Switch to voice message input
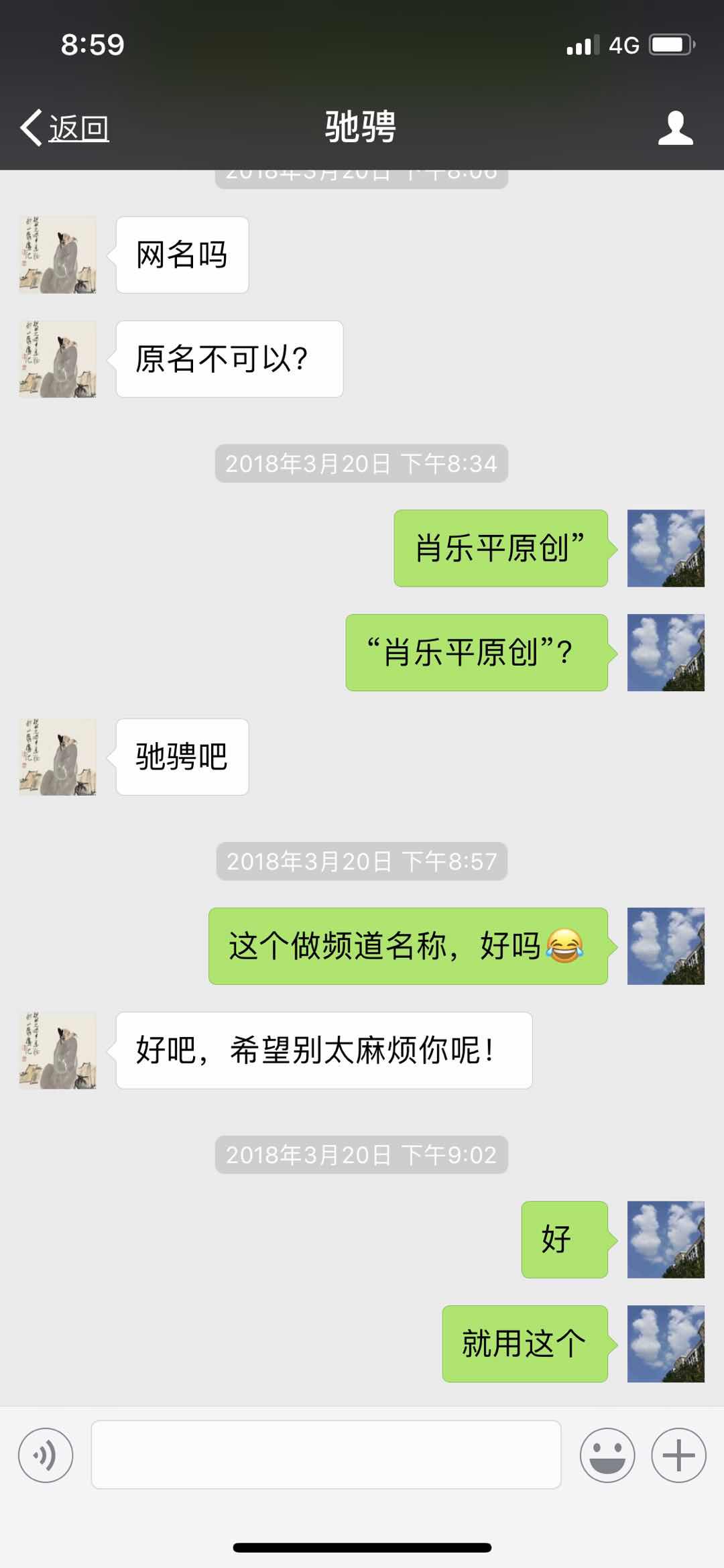This screenshot has width=724, height=1568. pyautogui.click(x=46, y=1455)
